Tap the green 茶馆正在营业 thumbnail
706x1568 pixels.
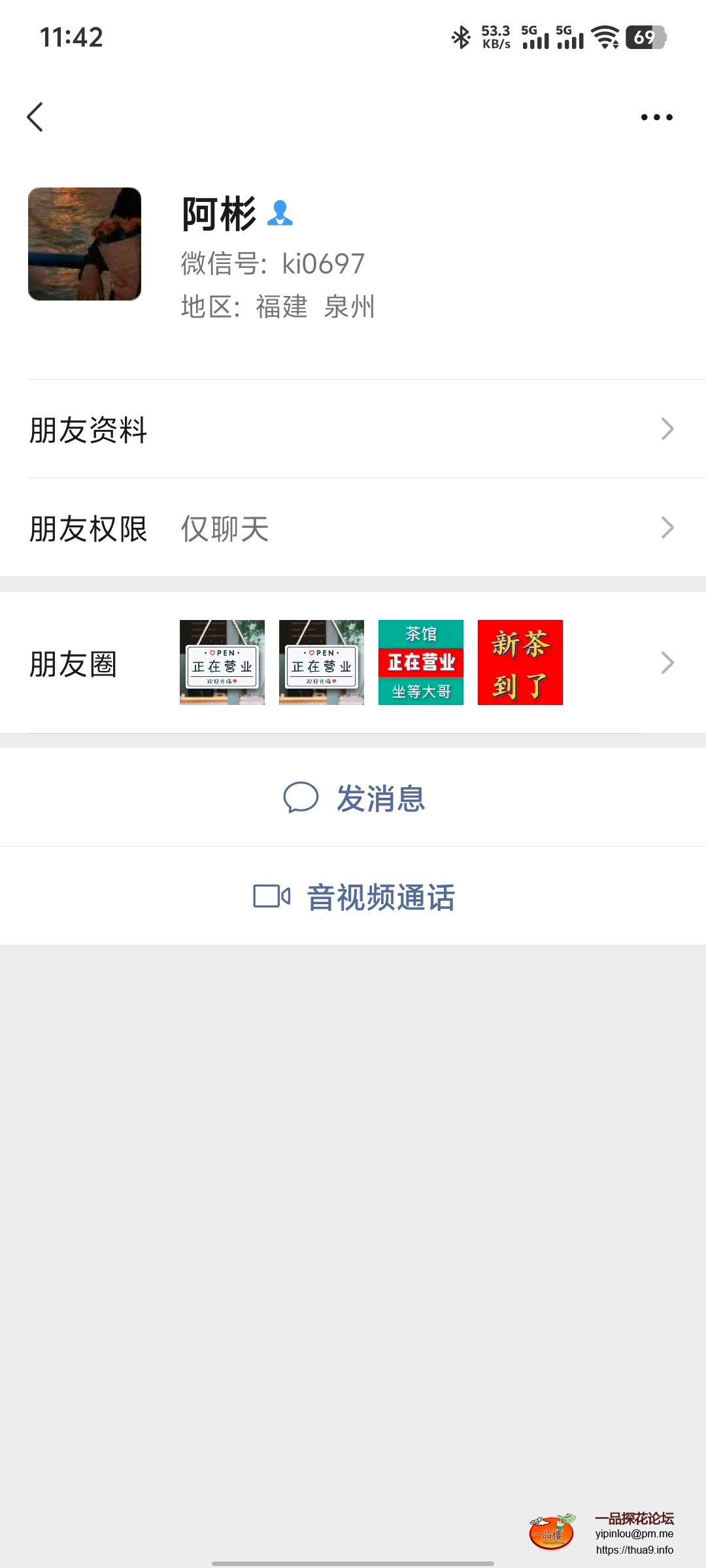(x=421, y=662)
